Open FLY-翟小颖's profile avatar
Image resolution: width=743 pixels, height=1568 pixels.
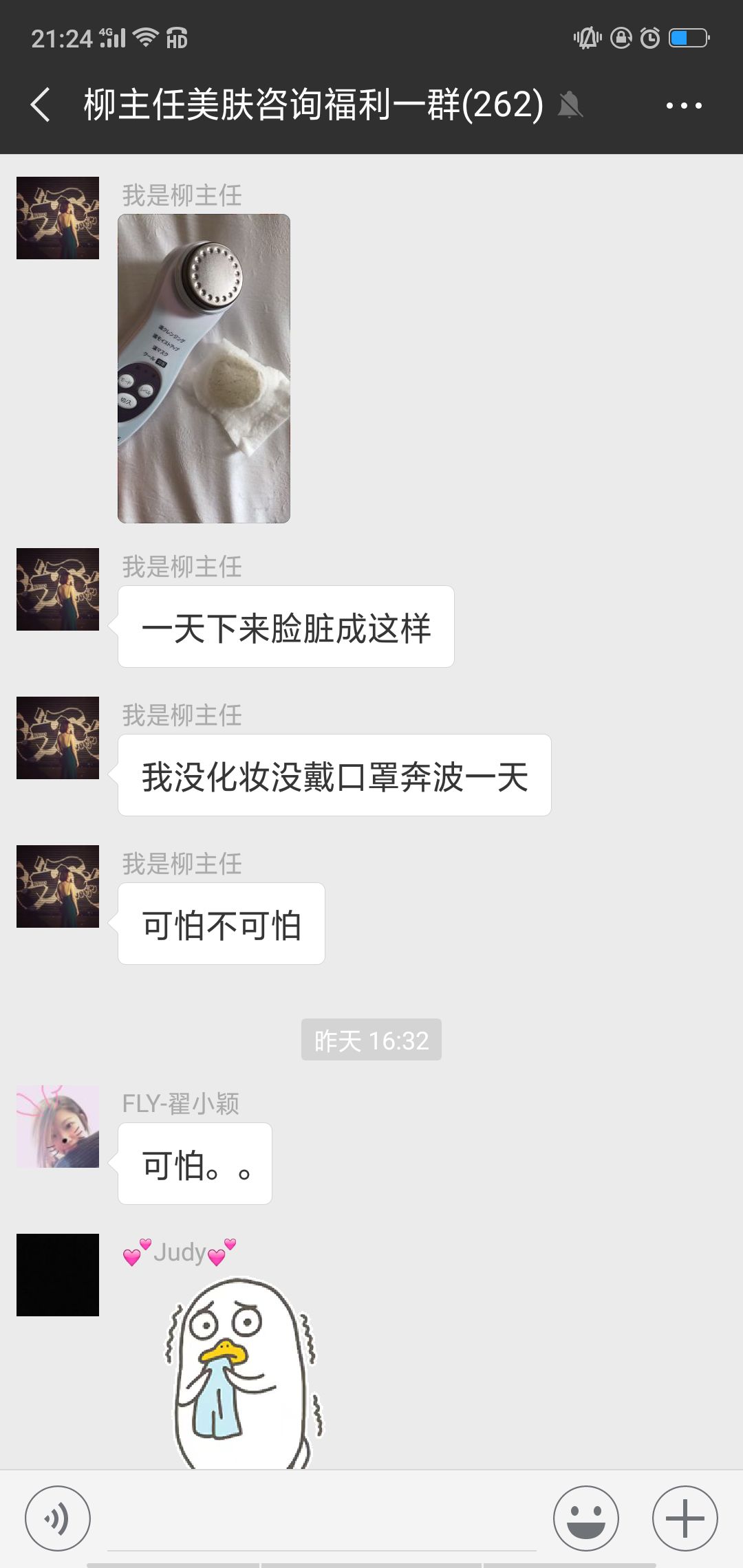pyautogui.click(x=58, y=1126)
